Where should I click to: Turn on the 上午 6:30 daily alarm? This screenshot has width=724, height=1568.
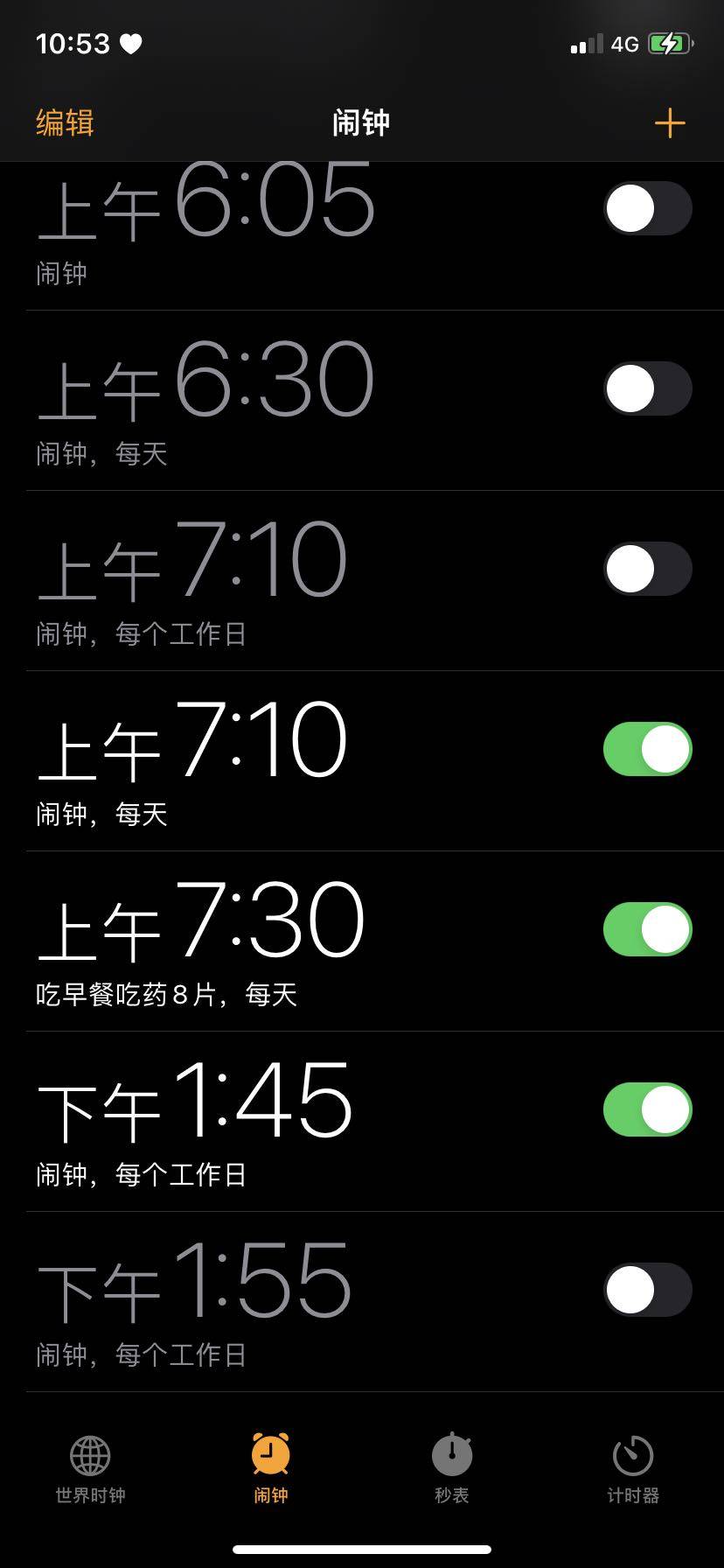[x=647, y=388]
